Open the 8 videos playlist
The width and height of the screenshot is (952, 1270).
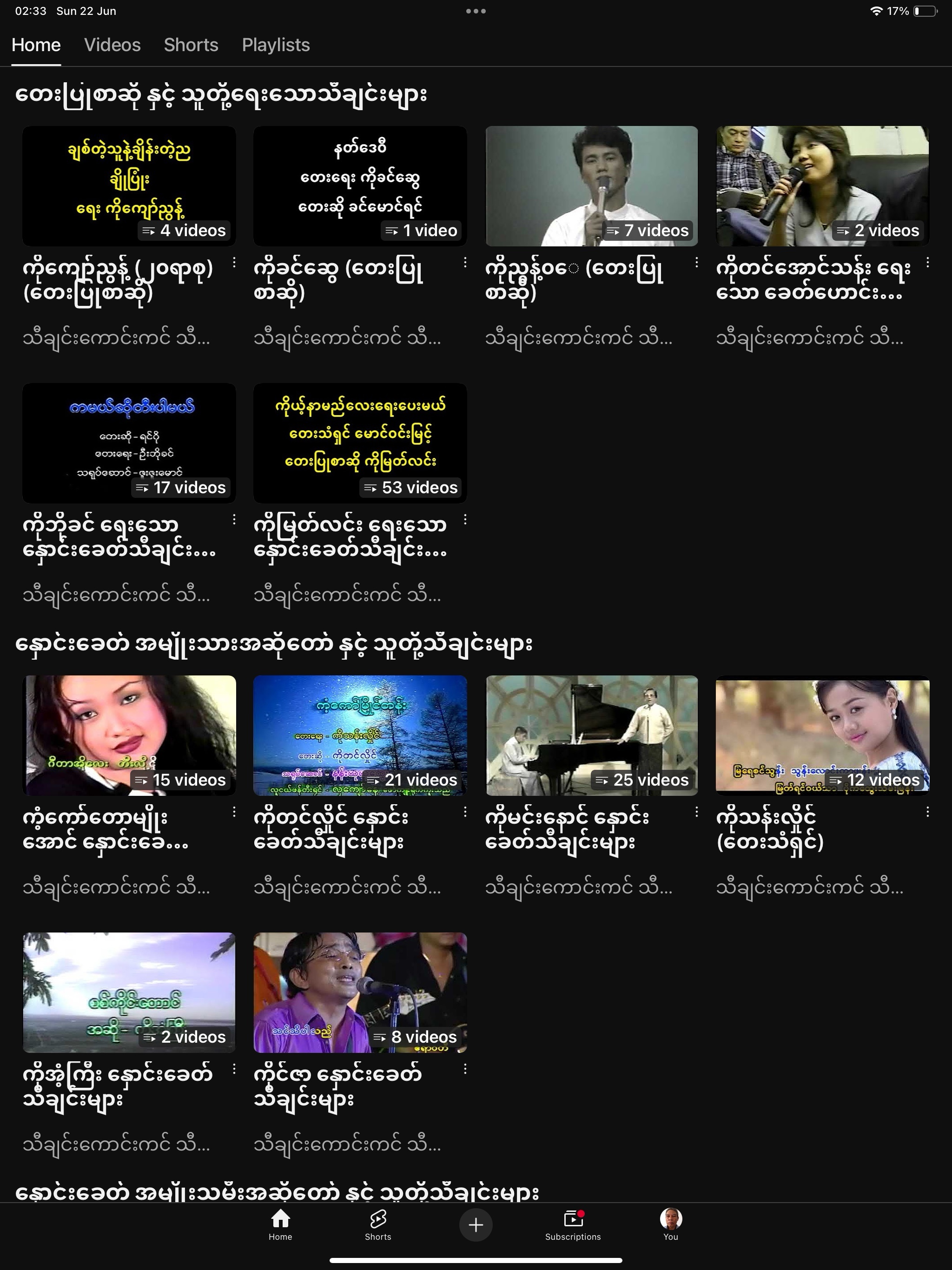click(360, 992)
